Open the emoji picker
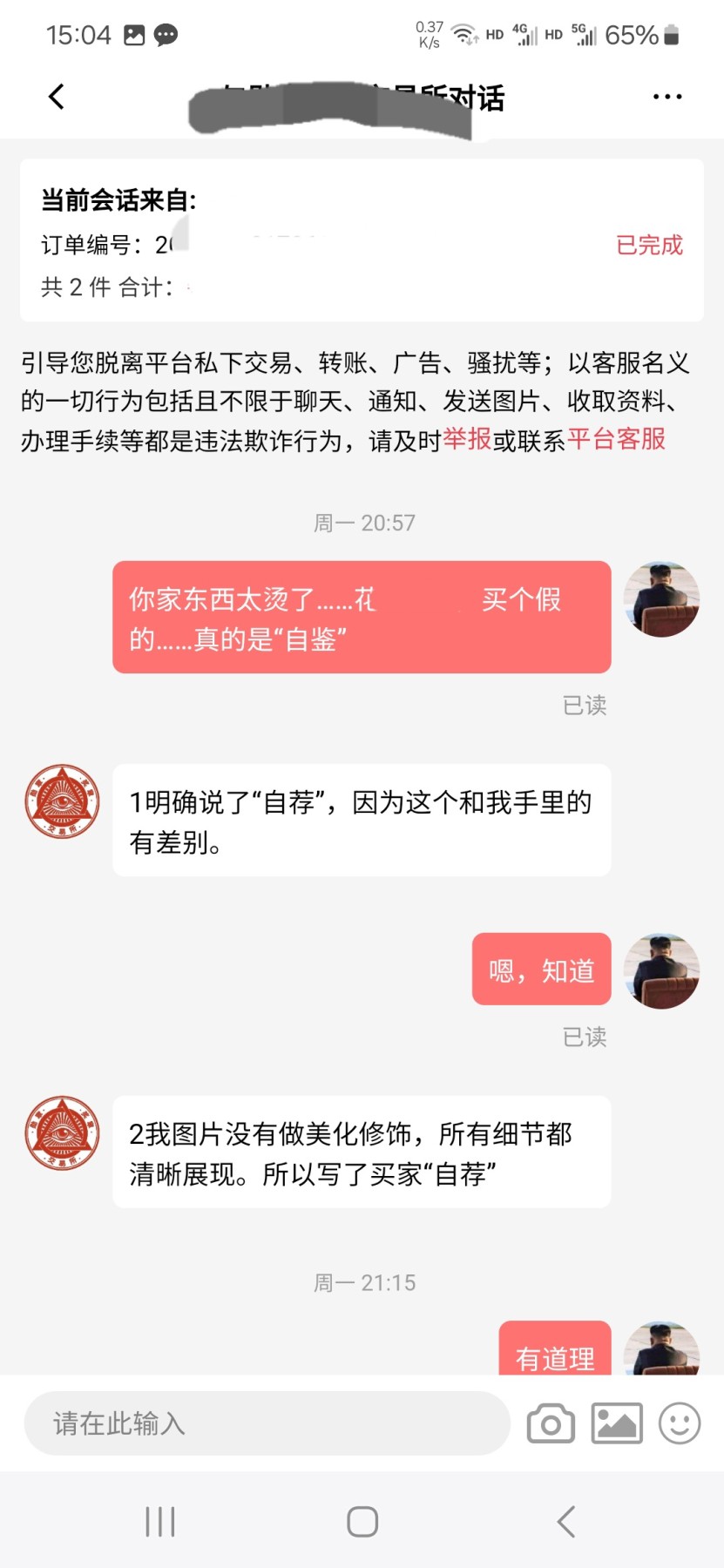The image size is (724, 1568). [x=678, y=1423]
